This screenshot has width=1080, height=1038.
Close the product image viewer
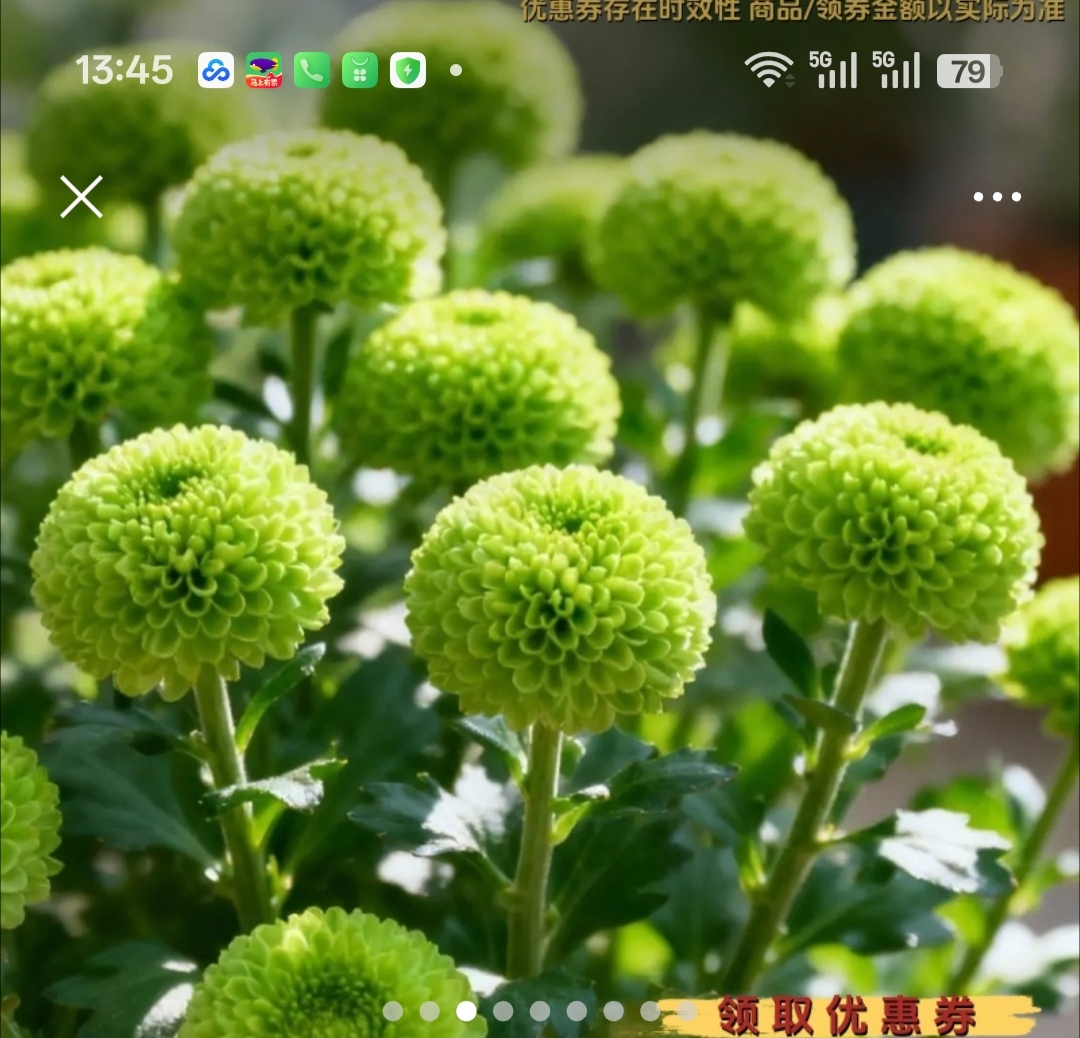pos(81,197)
